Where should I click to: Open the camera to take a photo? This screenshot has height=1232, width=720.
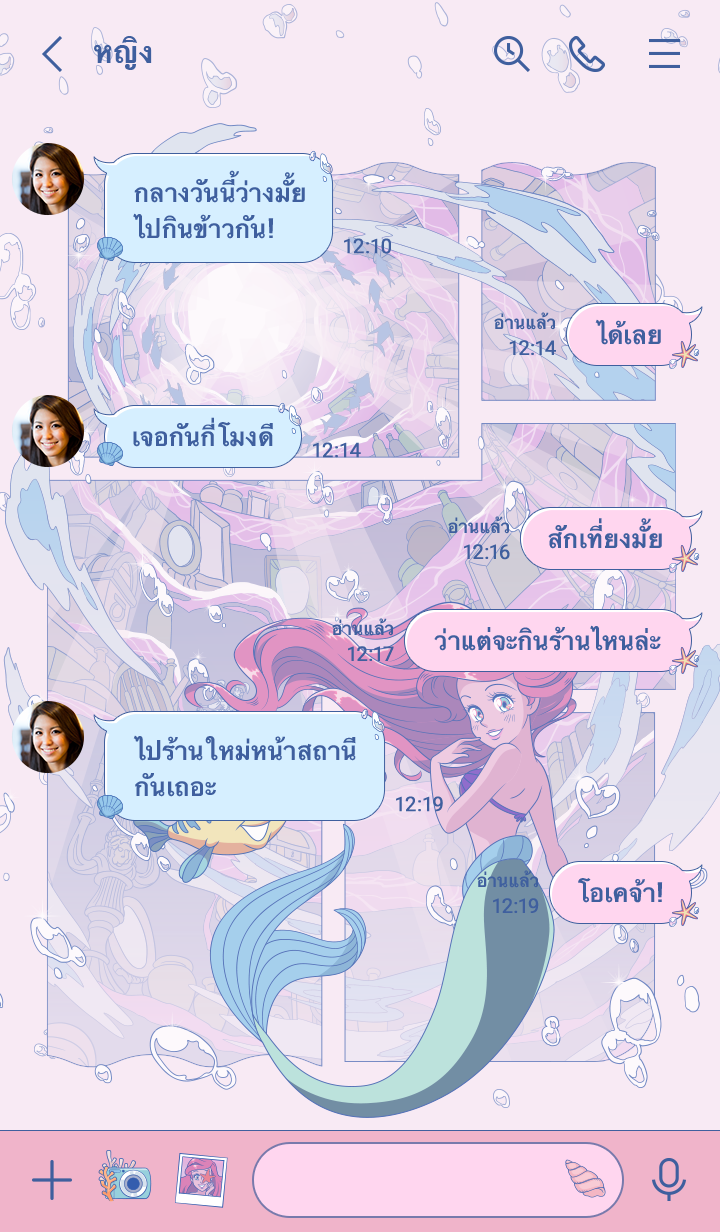pos(125,1179)
